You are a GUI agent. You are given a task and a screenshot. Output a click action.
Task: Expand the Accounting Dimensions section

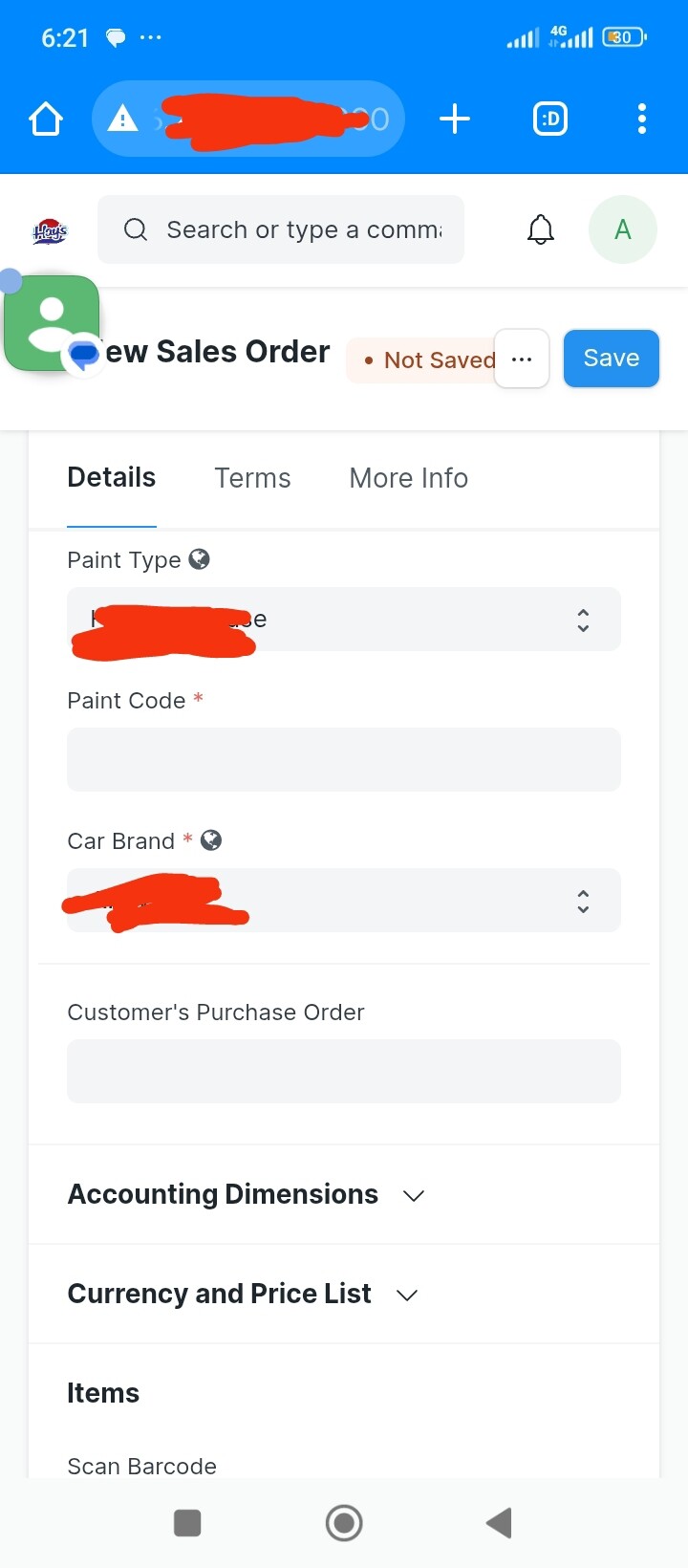pyautogui.click(x=247, y=1195)
